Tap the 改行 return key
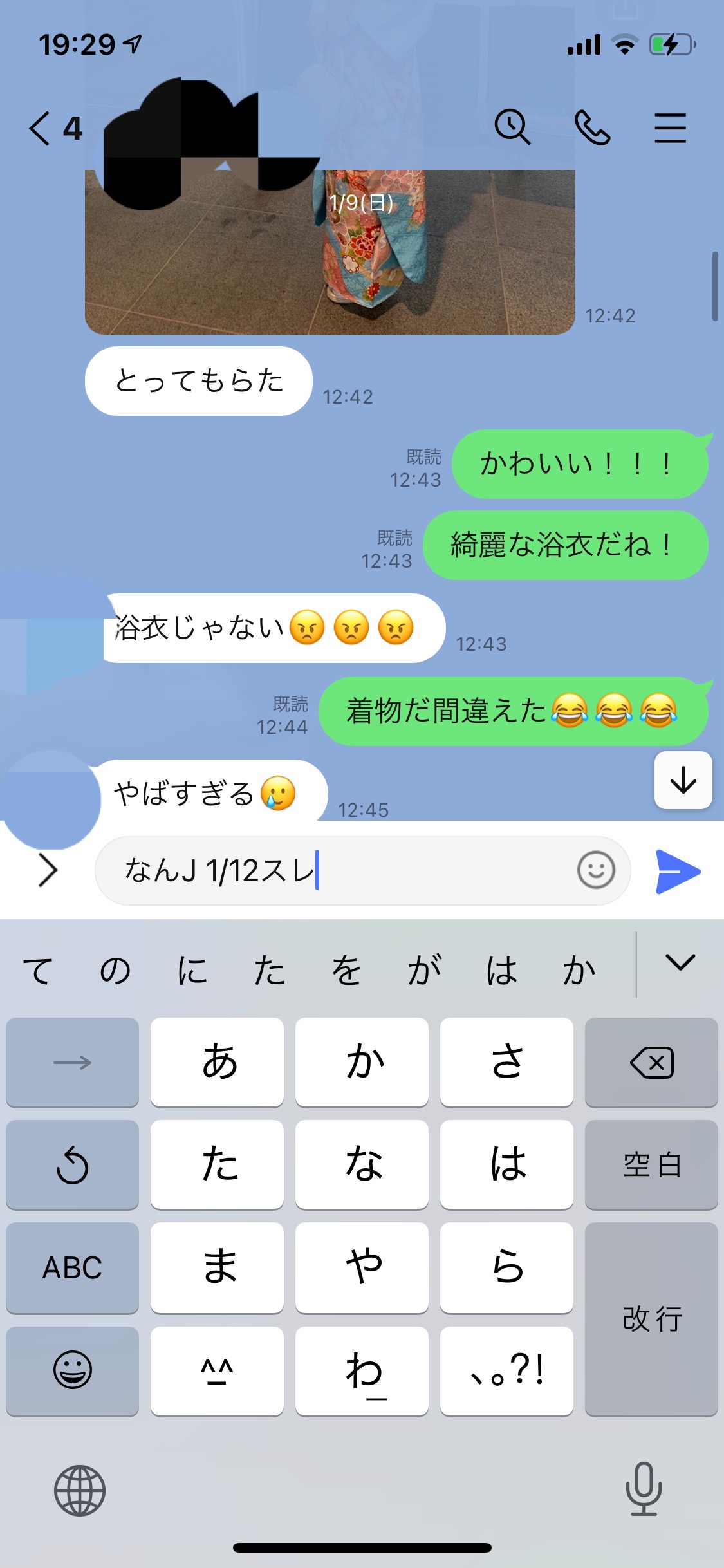Screen dimensions: 724x1568 (651, 1319)
